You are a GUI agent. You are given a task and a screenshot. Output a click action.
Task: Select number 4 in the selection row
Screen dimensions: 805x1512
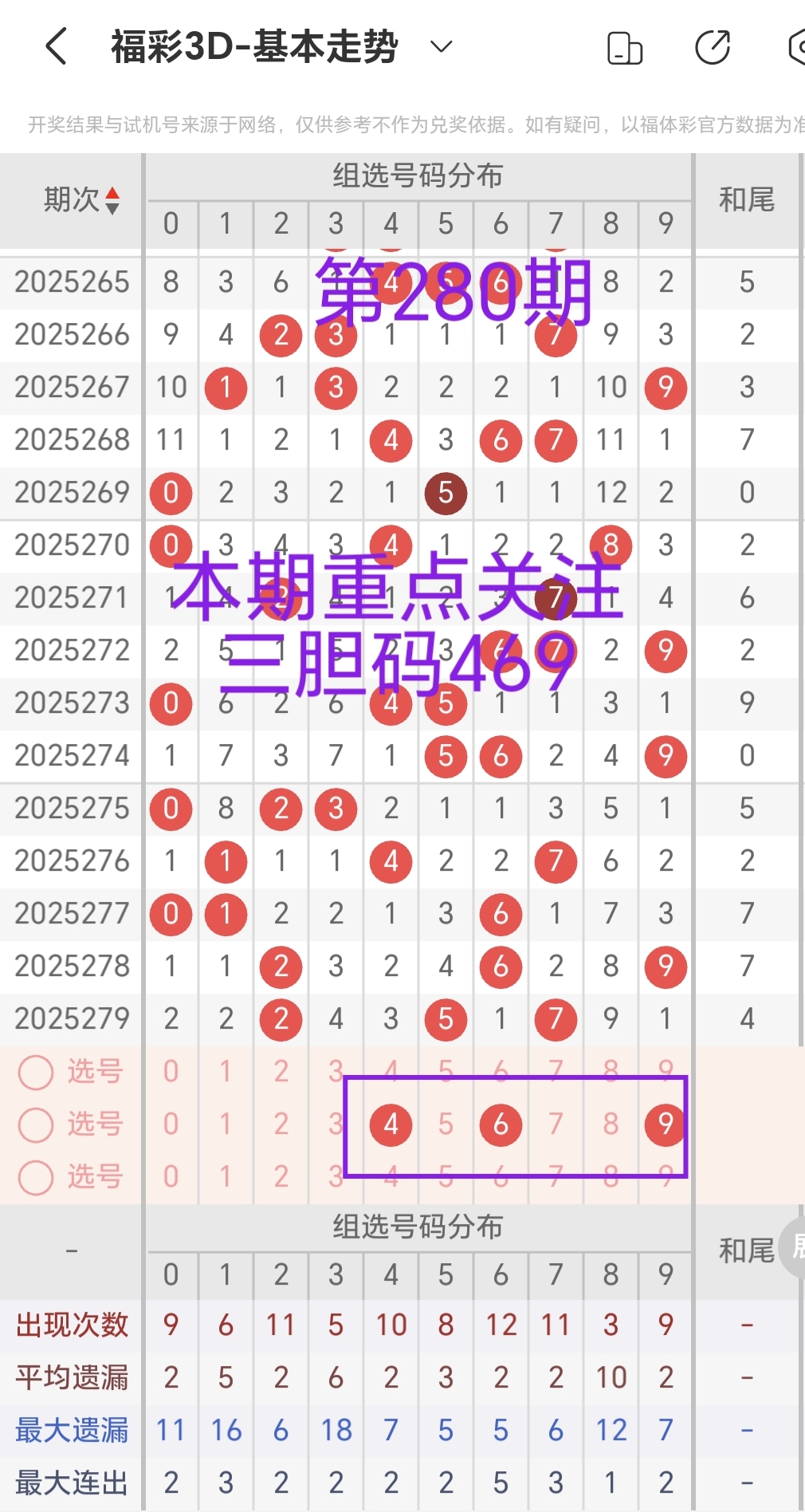tap(390, 1124)
